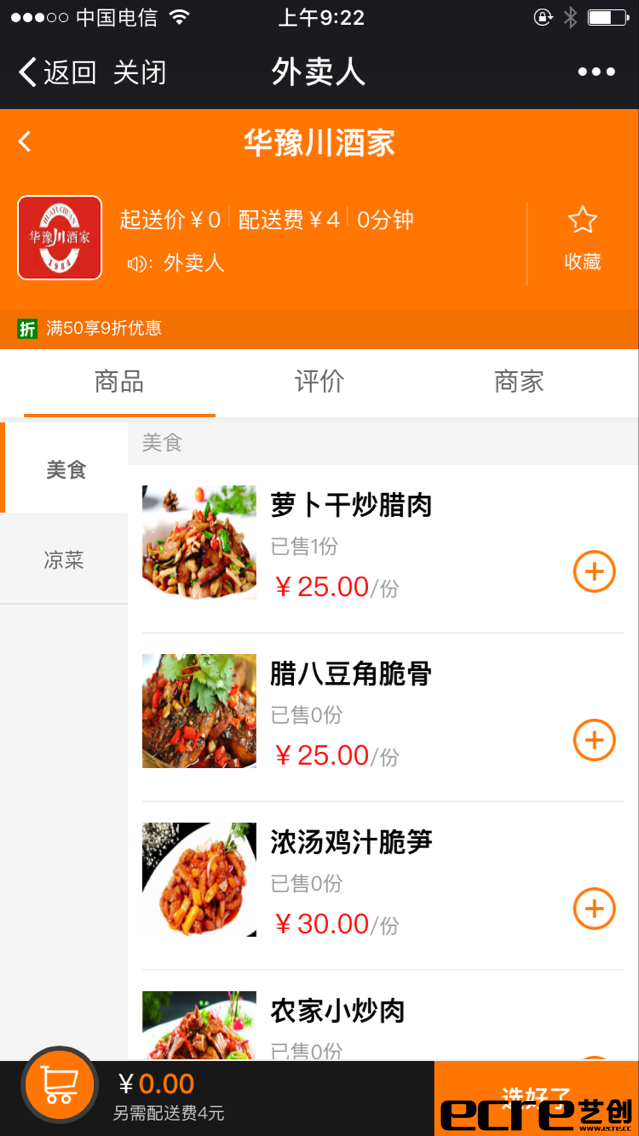Favorite this restaurant with 收藏 star
The image size is (639, 1136).
[582, 238]
